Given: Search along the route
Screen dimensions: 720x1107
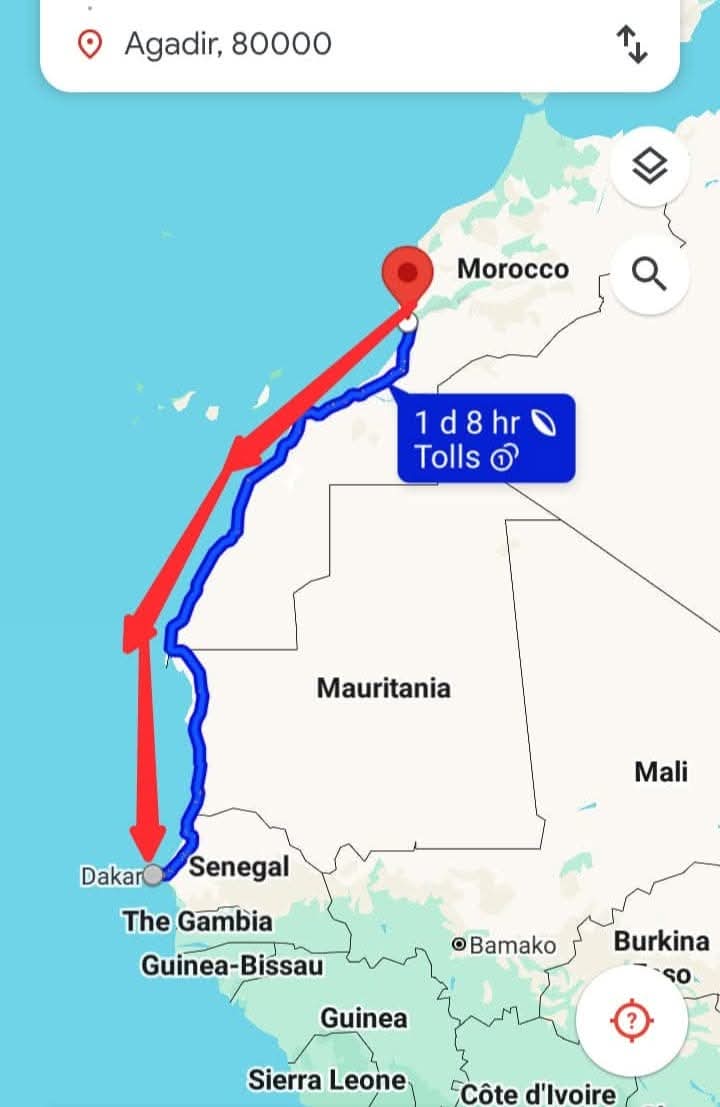Looking at the screenshot, I should coord(650,272).
